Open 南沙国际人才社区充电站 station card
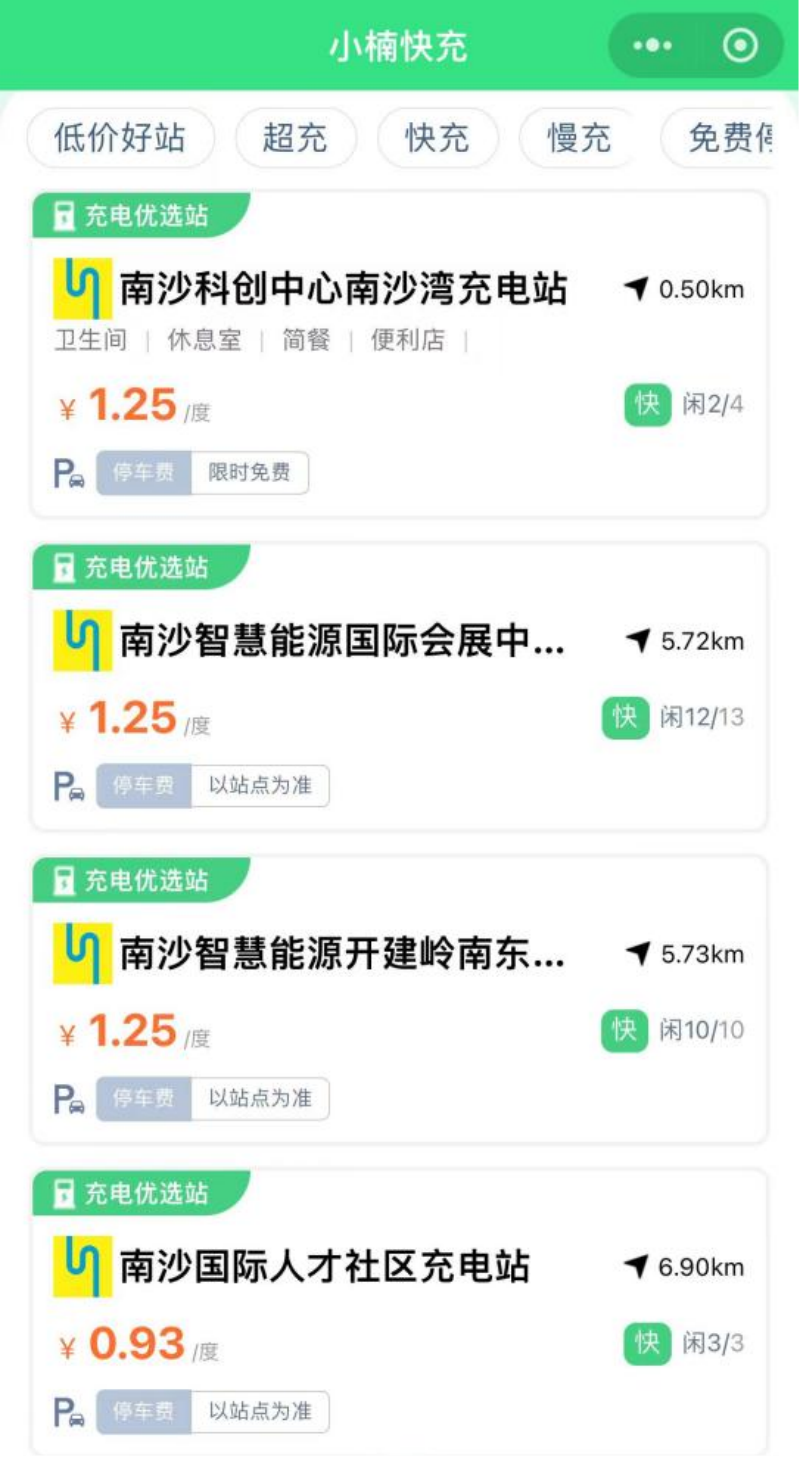Screen dimensions: 800x1457 point(400,1312)
